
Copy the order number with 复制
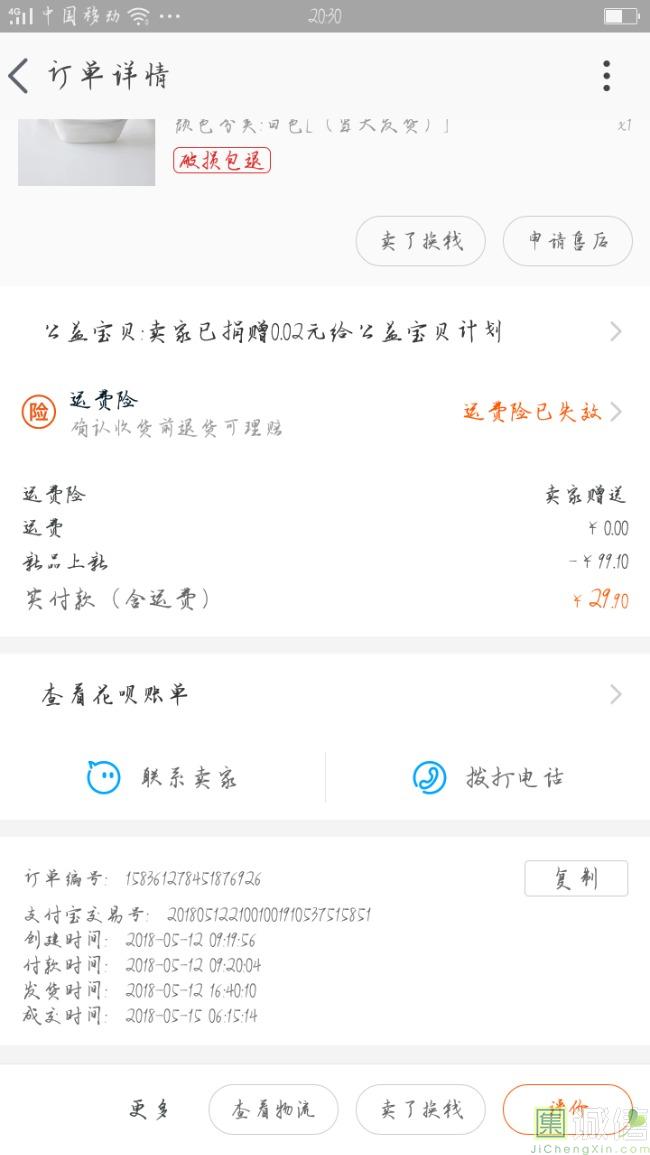[576, 878]
